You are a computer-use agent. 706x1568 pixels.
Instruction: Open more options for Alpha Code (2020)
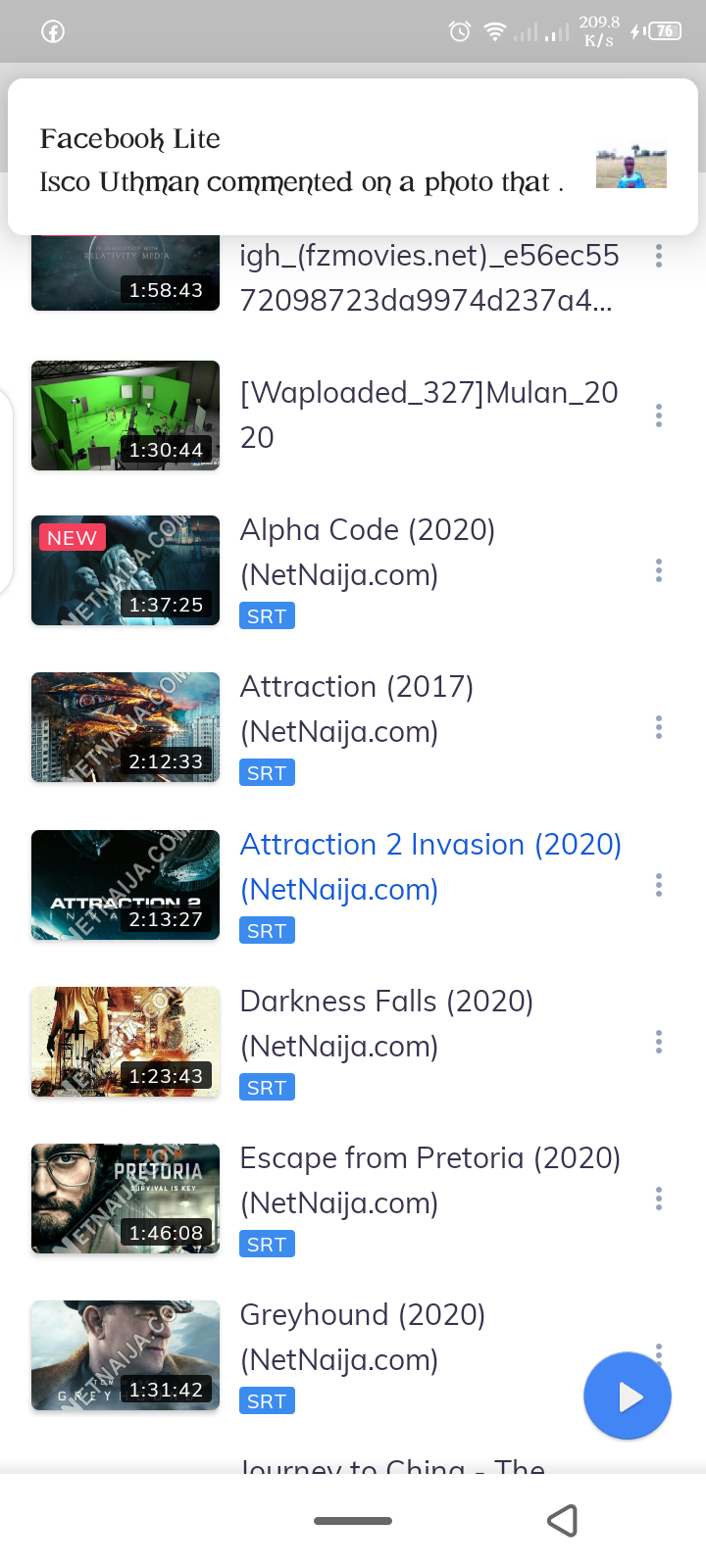point(659,570)
